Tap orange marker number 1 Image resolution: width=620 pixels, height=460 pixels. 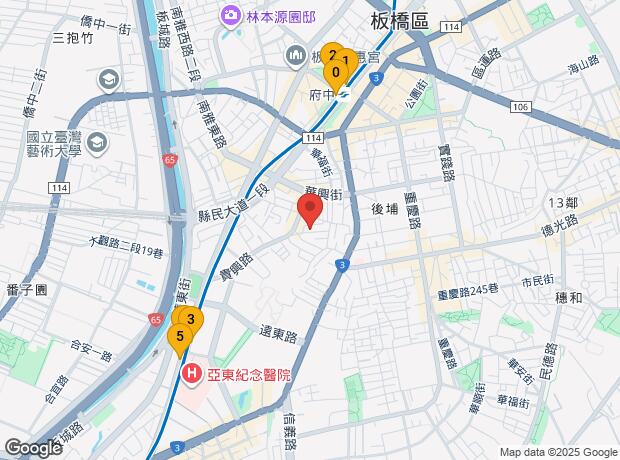coord(345,59)
